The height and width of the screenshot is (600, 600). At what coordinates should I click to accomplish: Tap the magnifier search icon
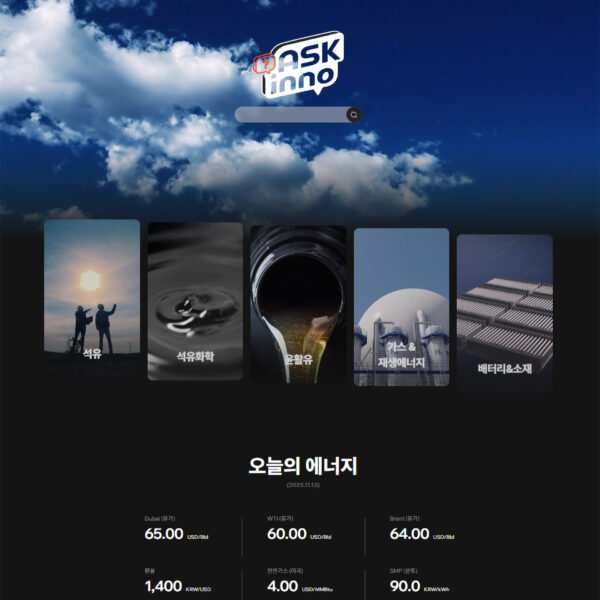point(354,115)
